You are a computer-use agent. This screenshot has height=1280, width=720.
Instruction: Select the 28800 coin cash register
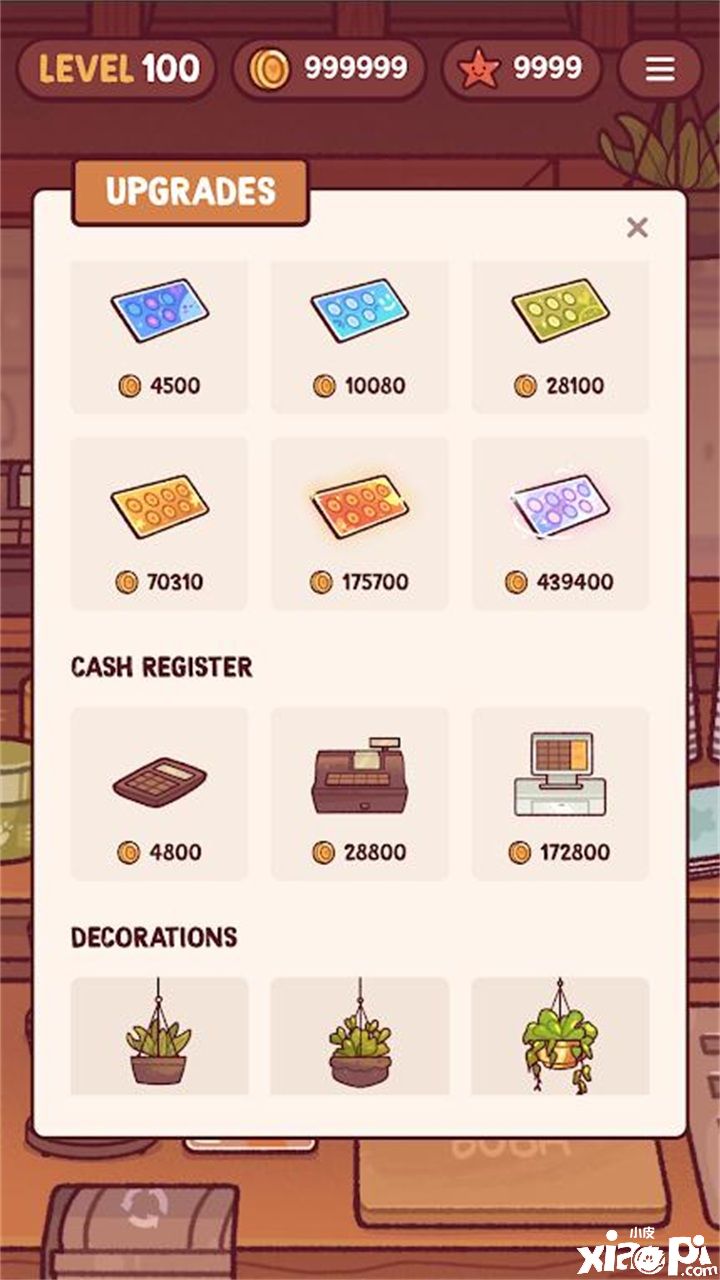coord(360,795)
